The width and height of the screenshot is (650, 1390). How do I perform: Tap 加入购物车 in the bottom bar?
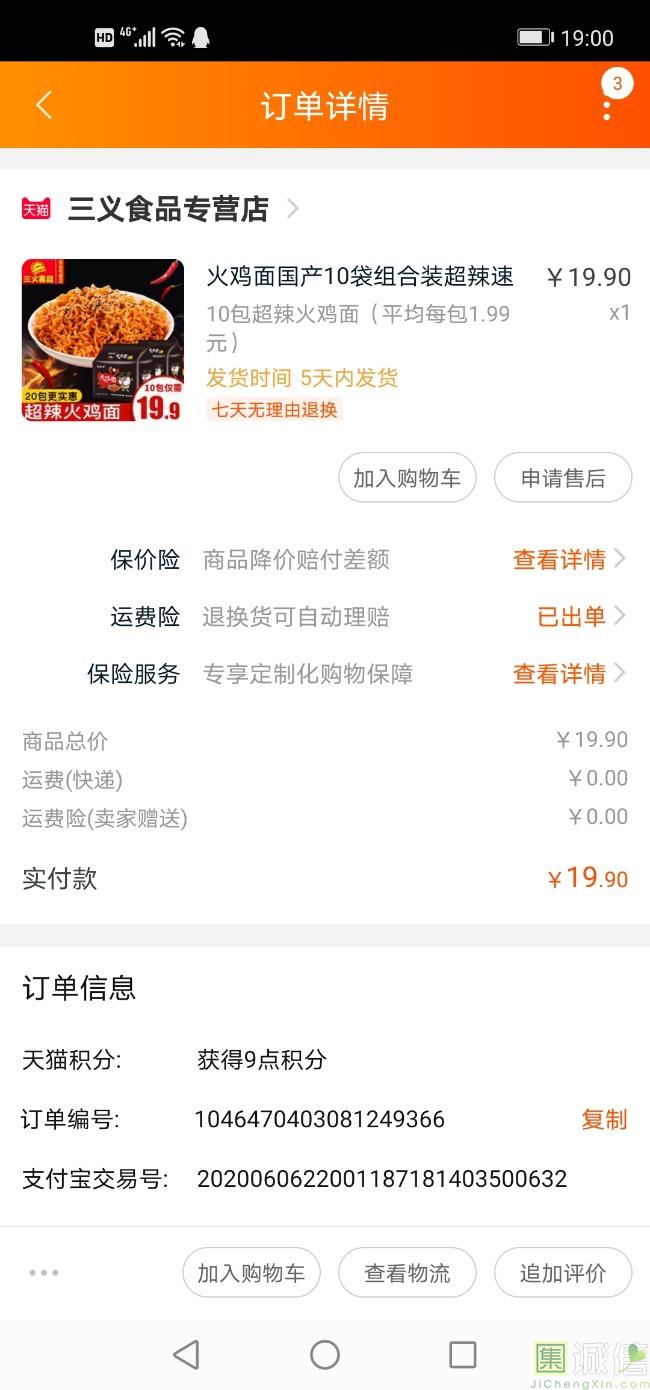pyautogui.click(x=251, y=1273)
